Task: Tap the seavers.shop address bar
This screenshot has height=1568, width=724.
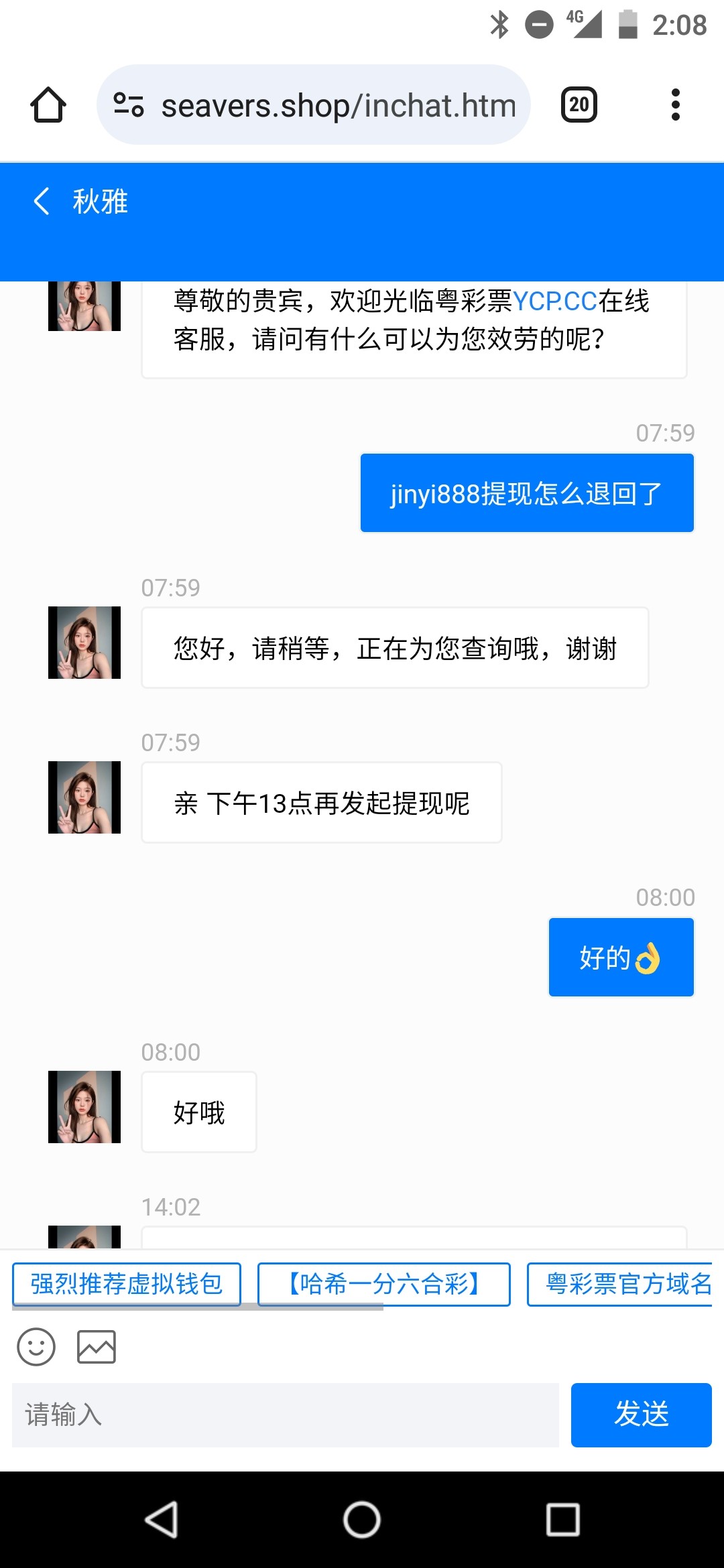Action: [x=328, y=105]
